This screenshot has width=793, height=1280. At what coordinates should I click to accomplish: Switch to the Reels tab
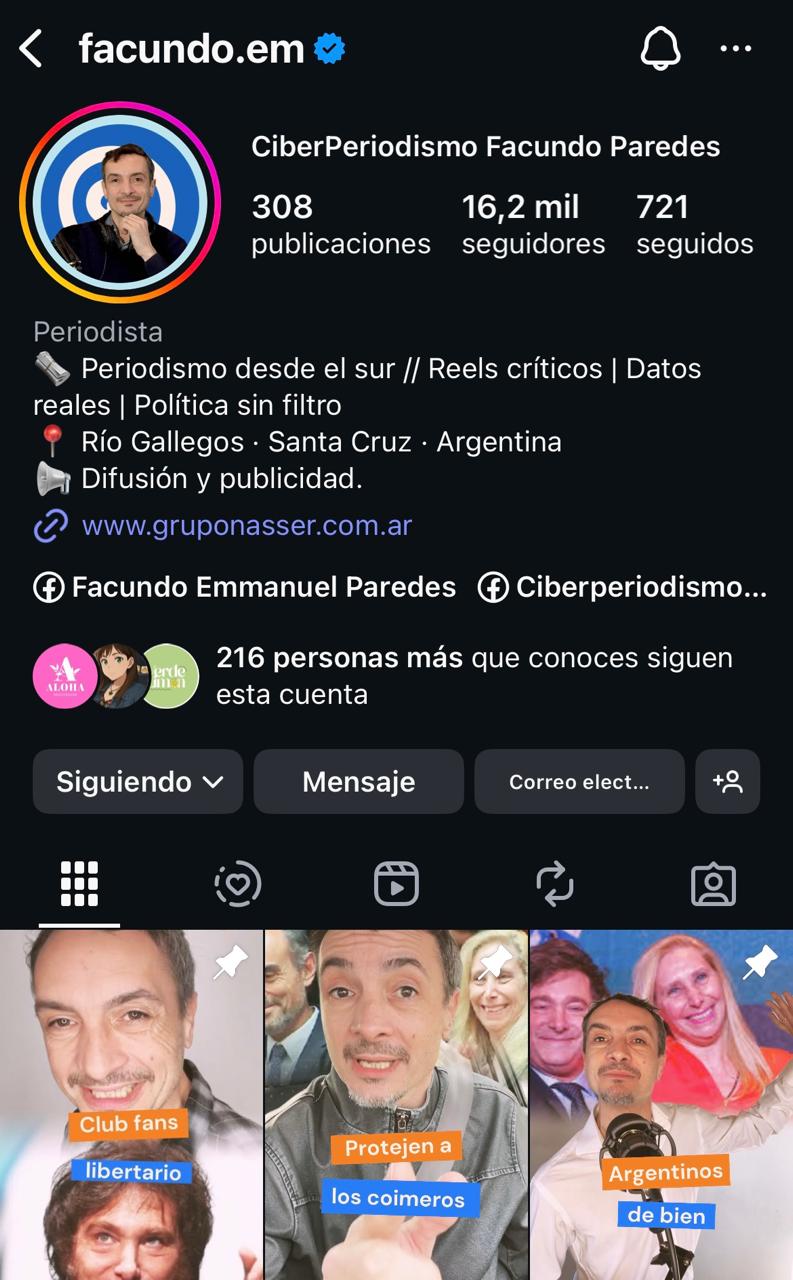click(x=396, y=884)
